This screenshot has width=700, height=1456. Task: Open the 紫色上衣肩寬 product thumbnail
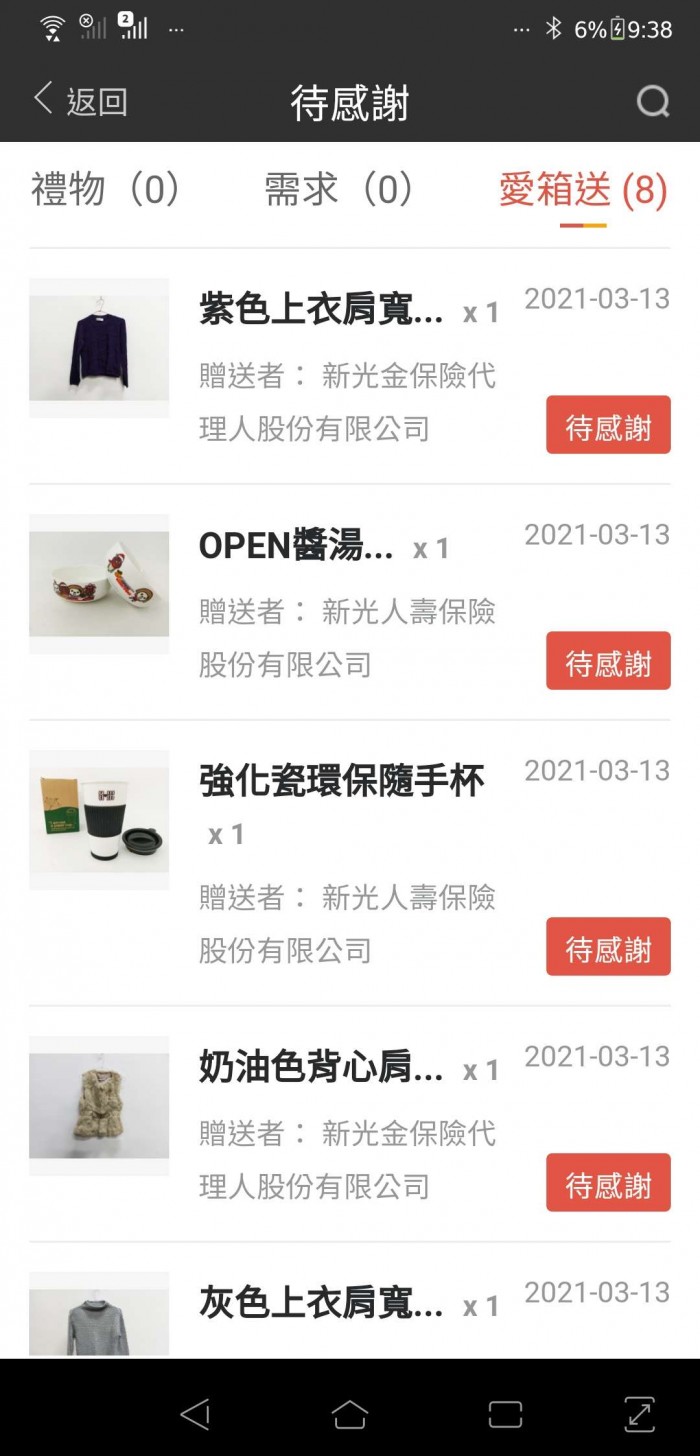99,348
